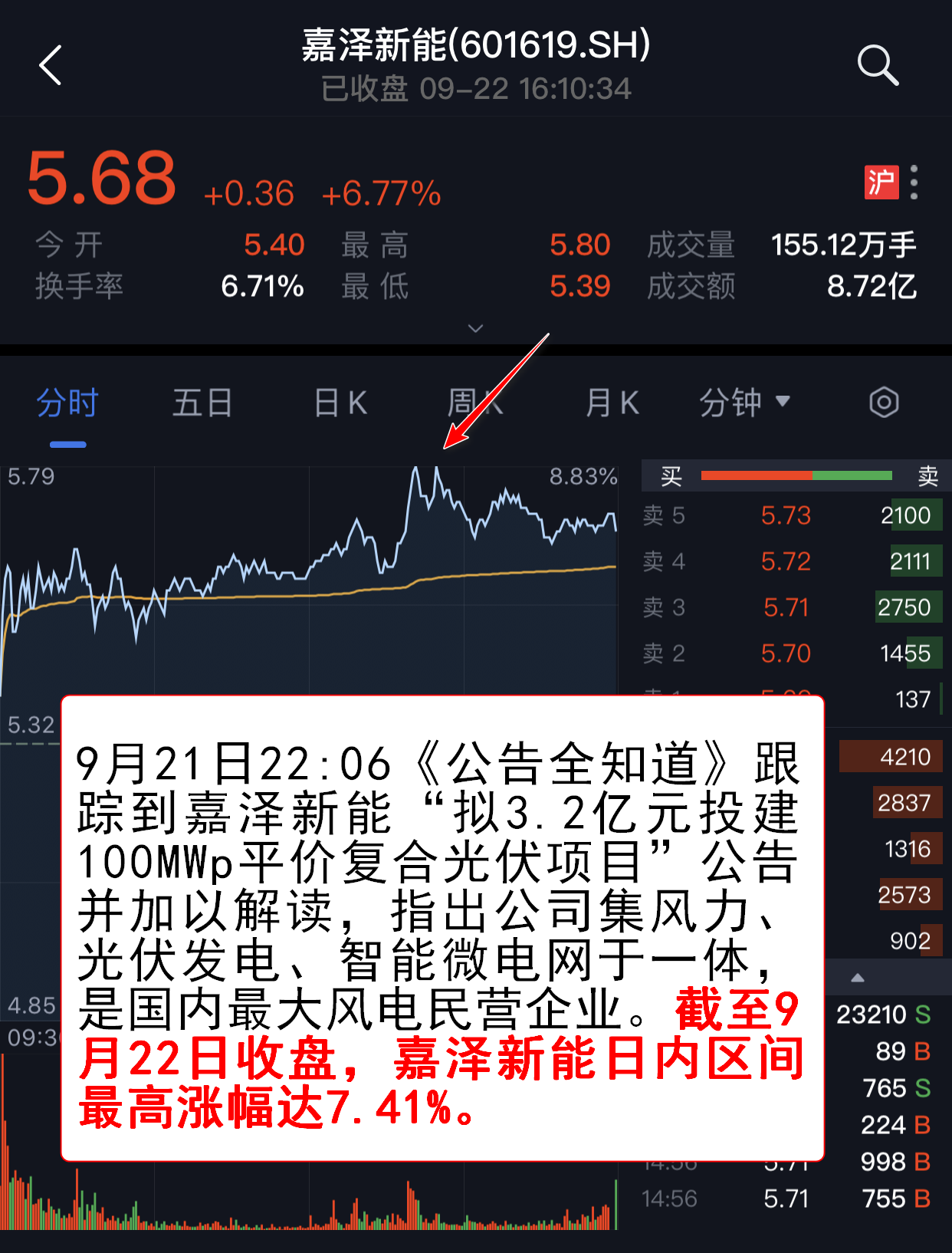952x1253 pixels.
Task: Open the chart settings hexagon icon
Action: tap(884, 403)
